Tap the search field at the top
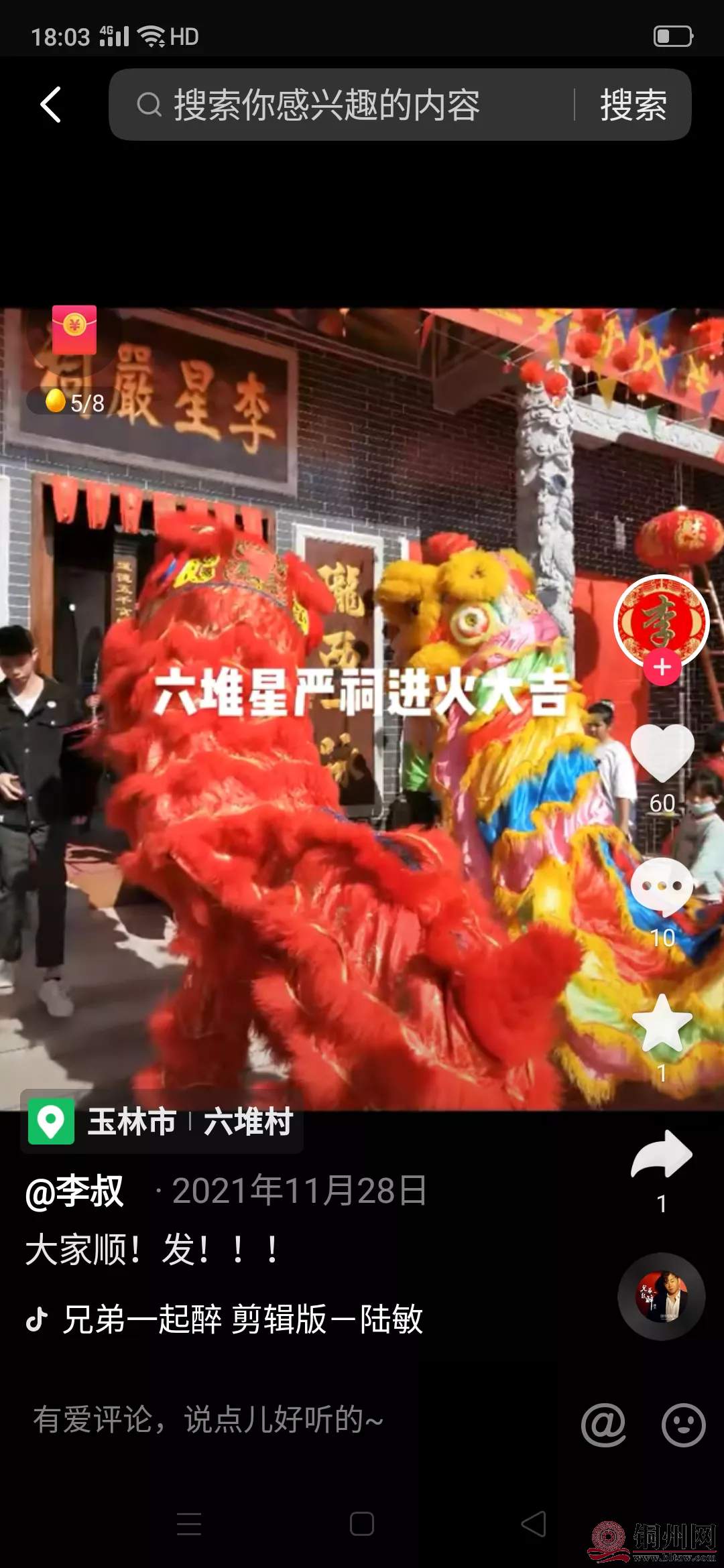 pos(335,105)
